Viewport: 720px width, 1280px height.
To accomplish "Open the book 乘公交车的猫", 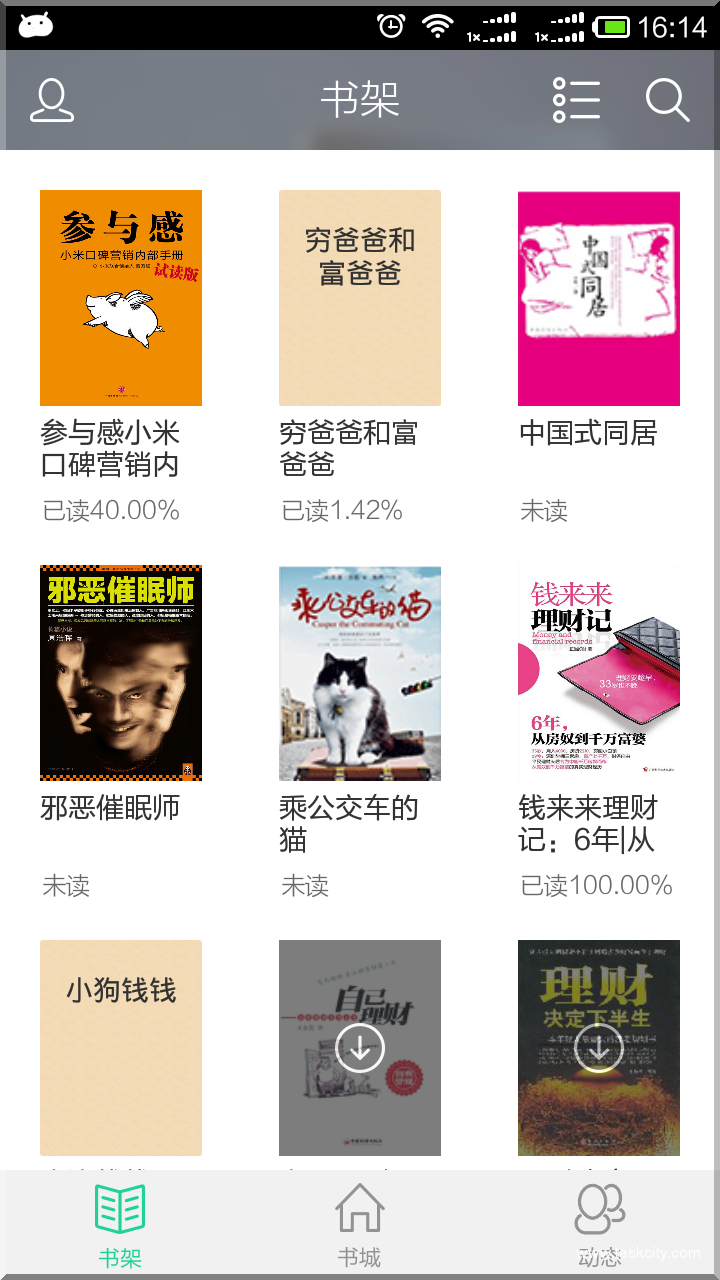I will click(360, 673).
